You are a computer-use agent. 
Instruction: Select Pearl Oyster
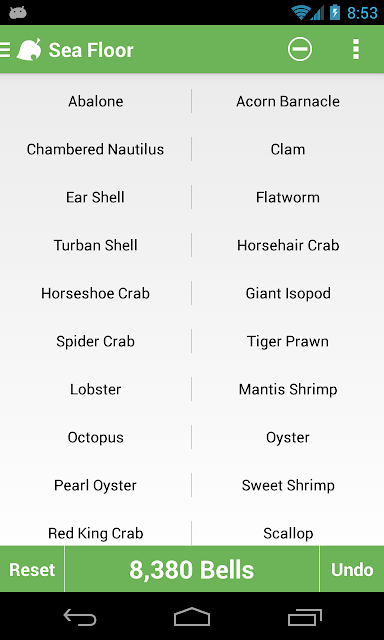[x=95, y=485]
